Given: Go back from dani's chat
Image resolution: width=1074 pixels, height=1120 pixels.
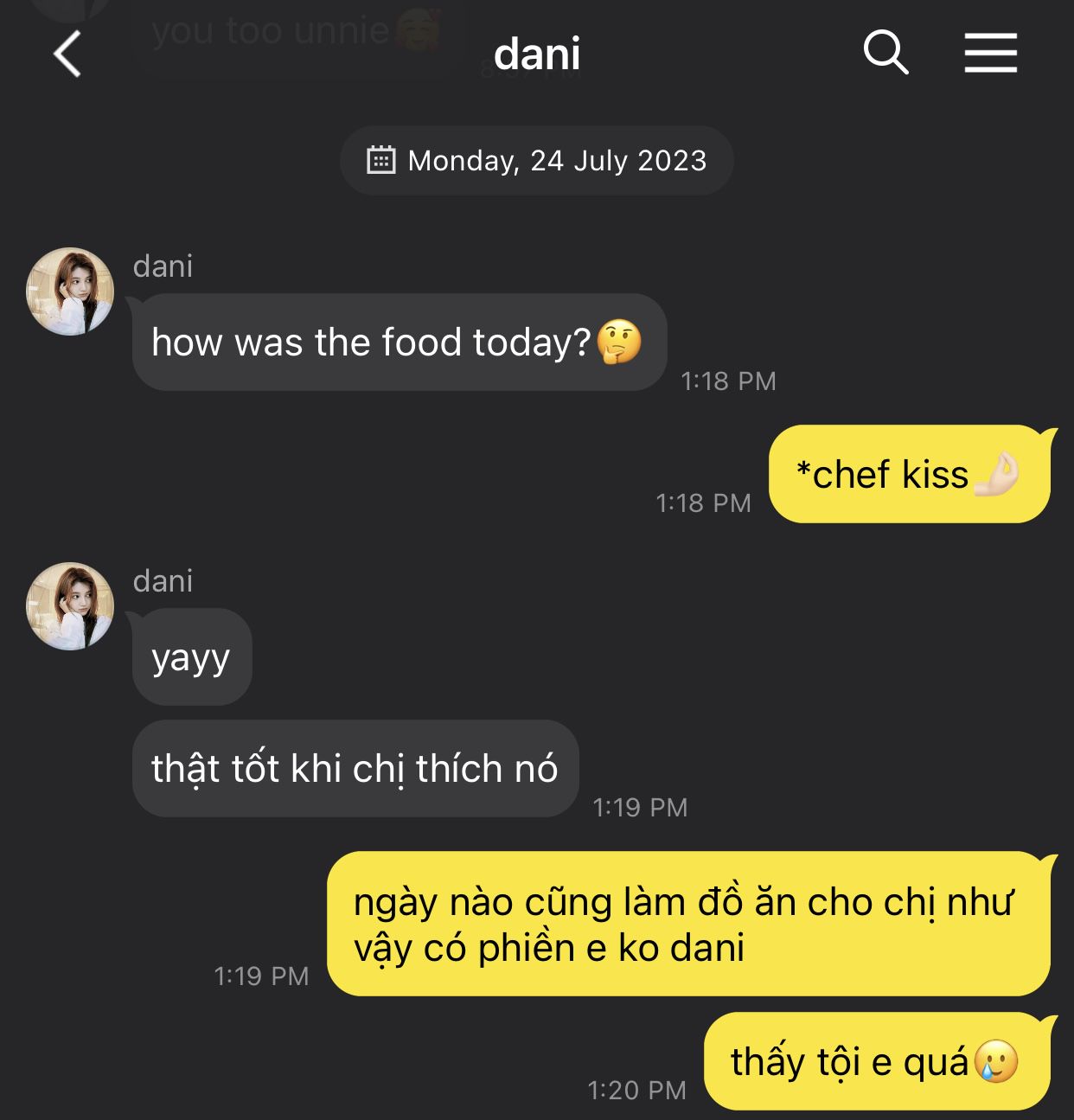Looking at the screenshot, I should click(x=67, y=54).
